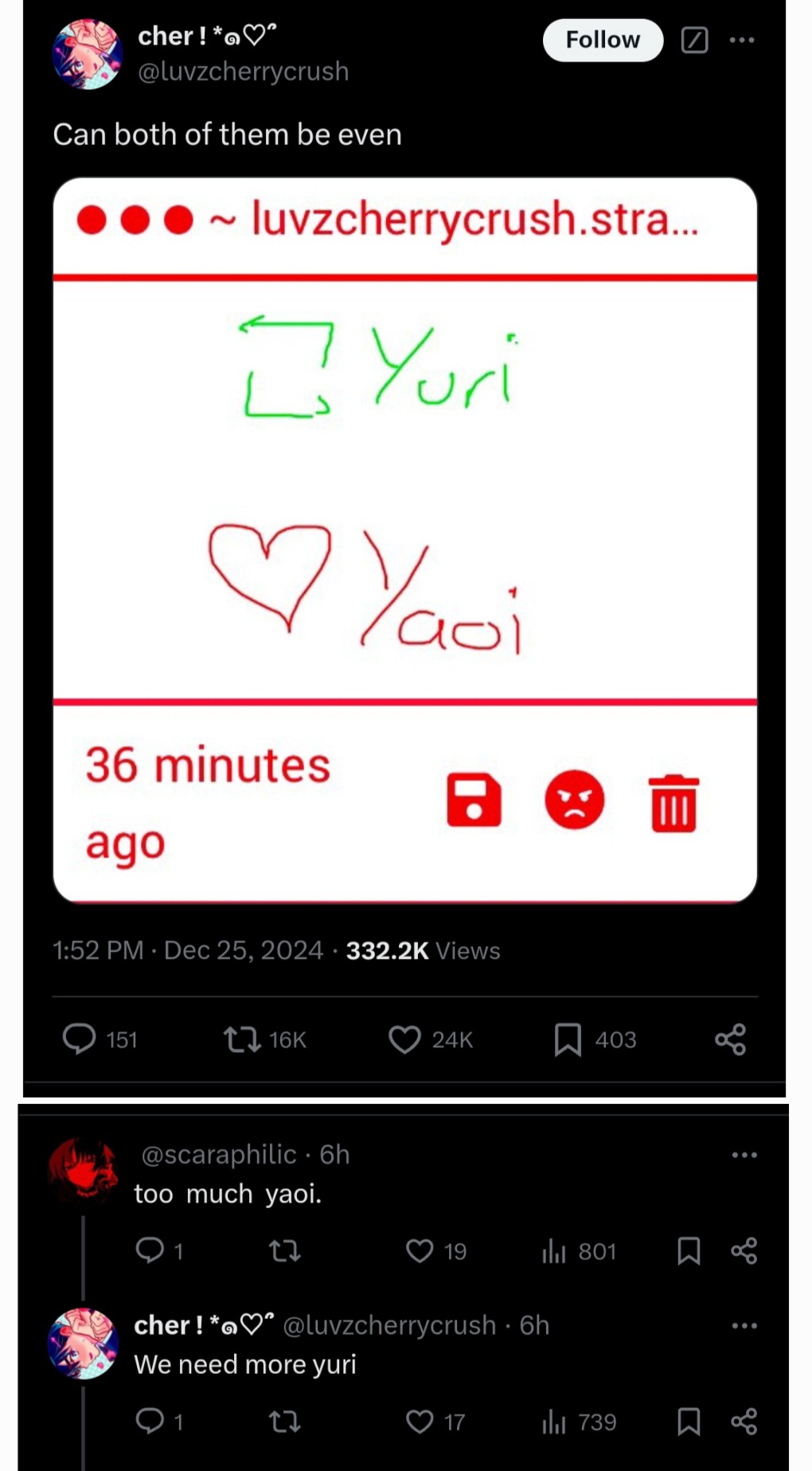
Task: Like the main post with 24K likes
Action: click(x=404, y=1039)
